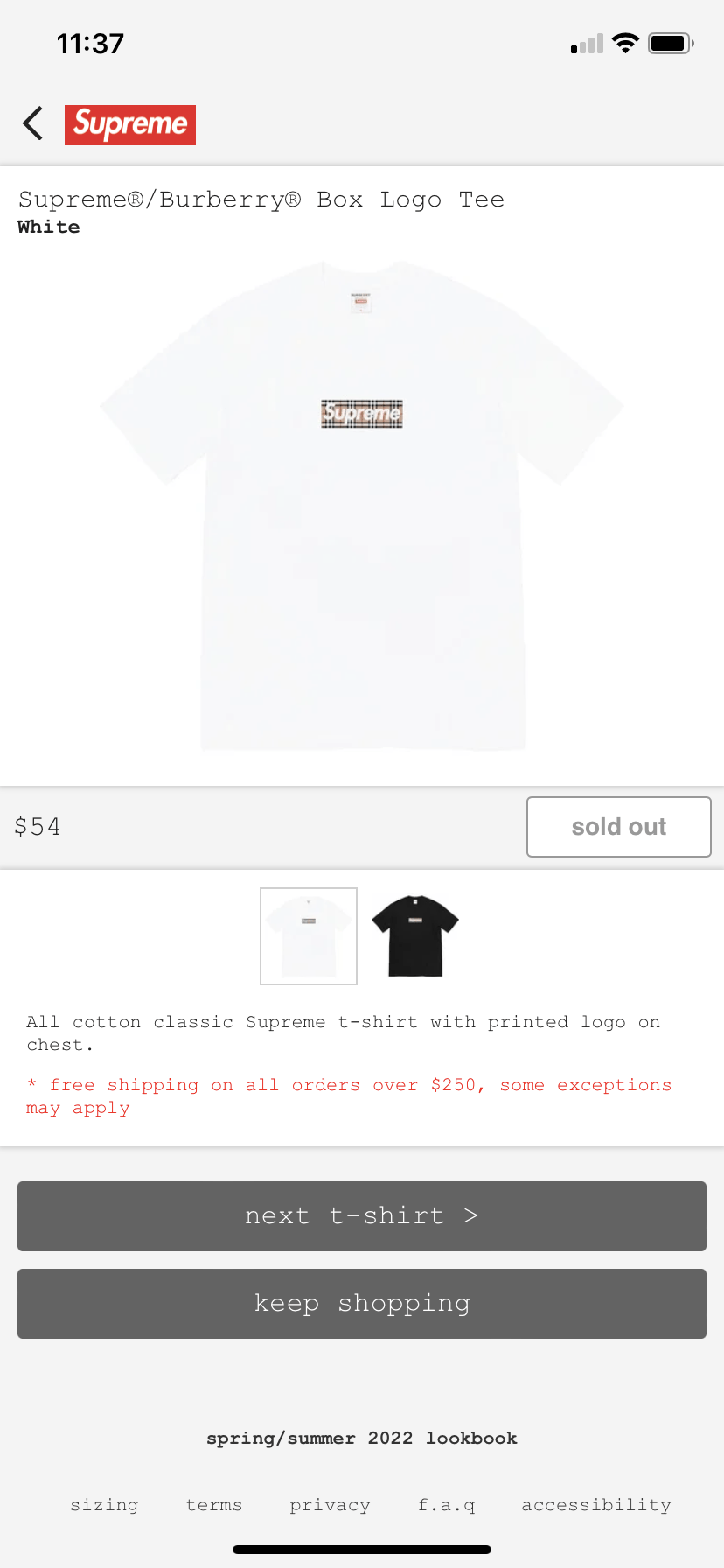Select the white tee color thumbnail

point(309,936)
